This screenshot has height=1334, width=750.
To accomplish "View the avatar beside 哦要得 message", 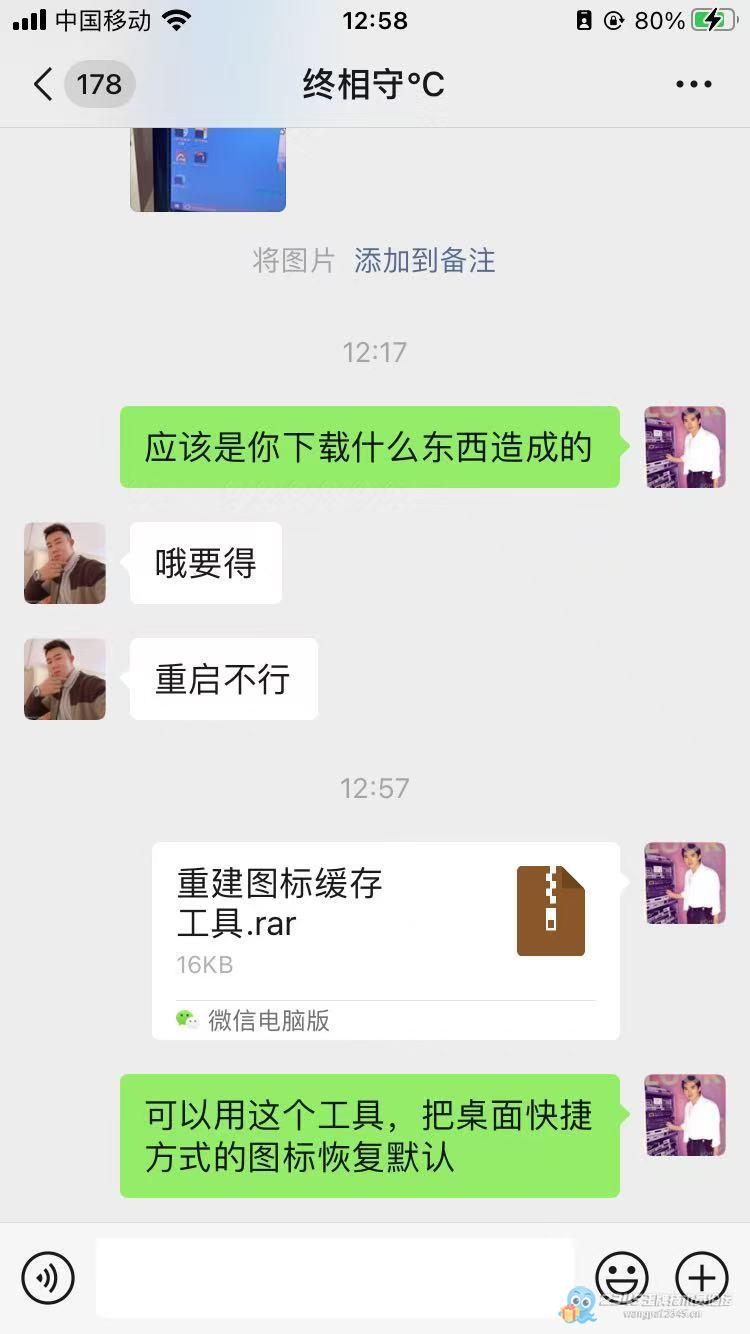I will pos(65,563).
